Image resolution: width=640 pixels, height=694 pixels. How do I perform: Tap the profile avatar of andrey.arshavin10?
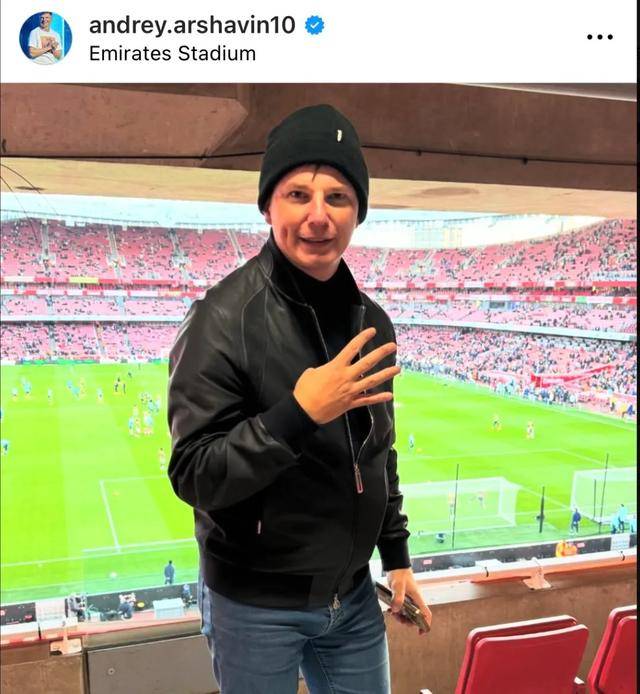click(45, 38)
